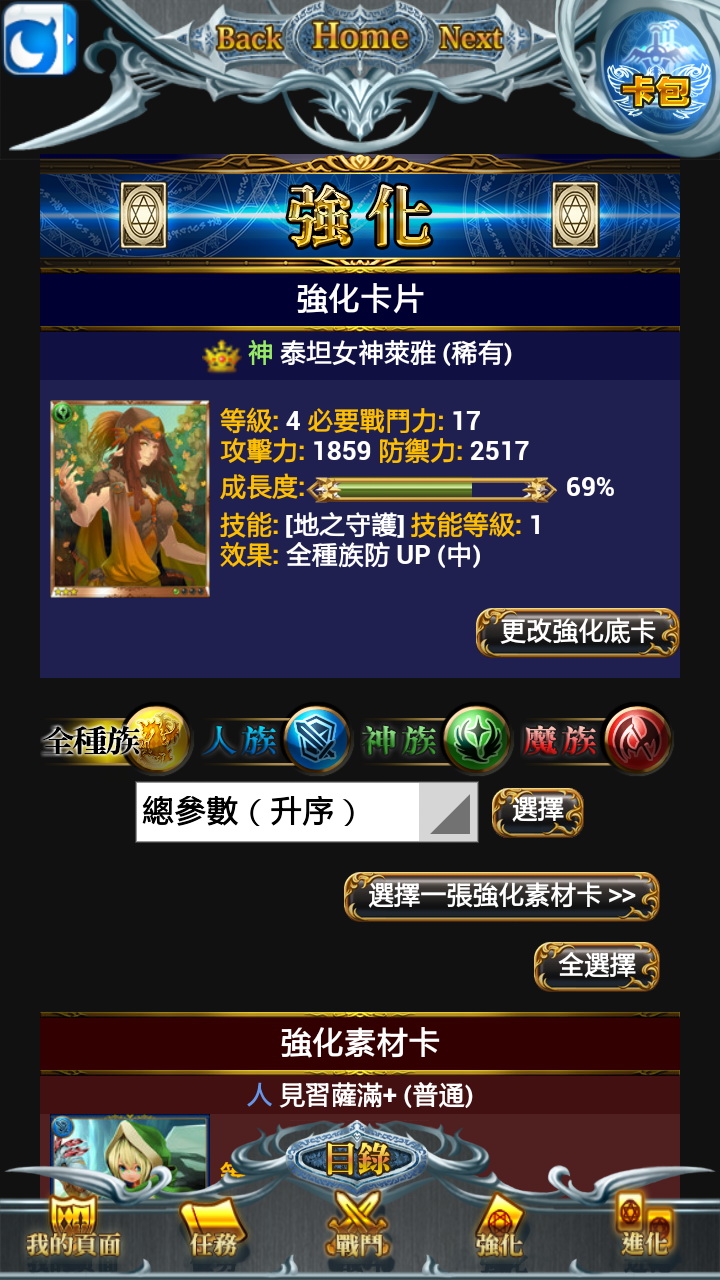Tap 更改強化底卡 to change base card
720x1280 pixels.
[x=577, y=632]
